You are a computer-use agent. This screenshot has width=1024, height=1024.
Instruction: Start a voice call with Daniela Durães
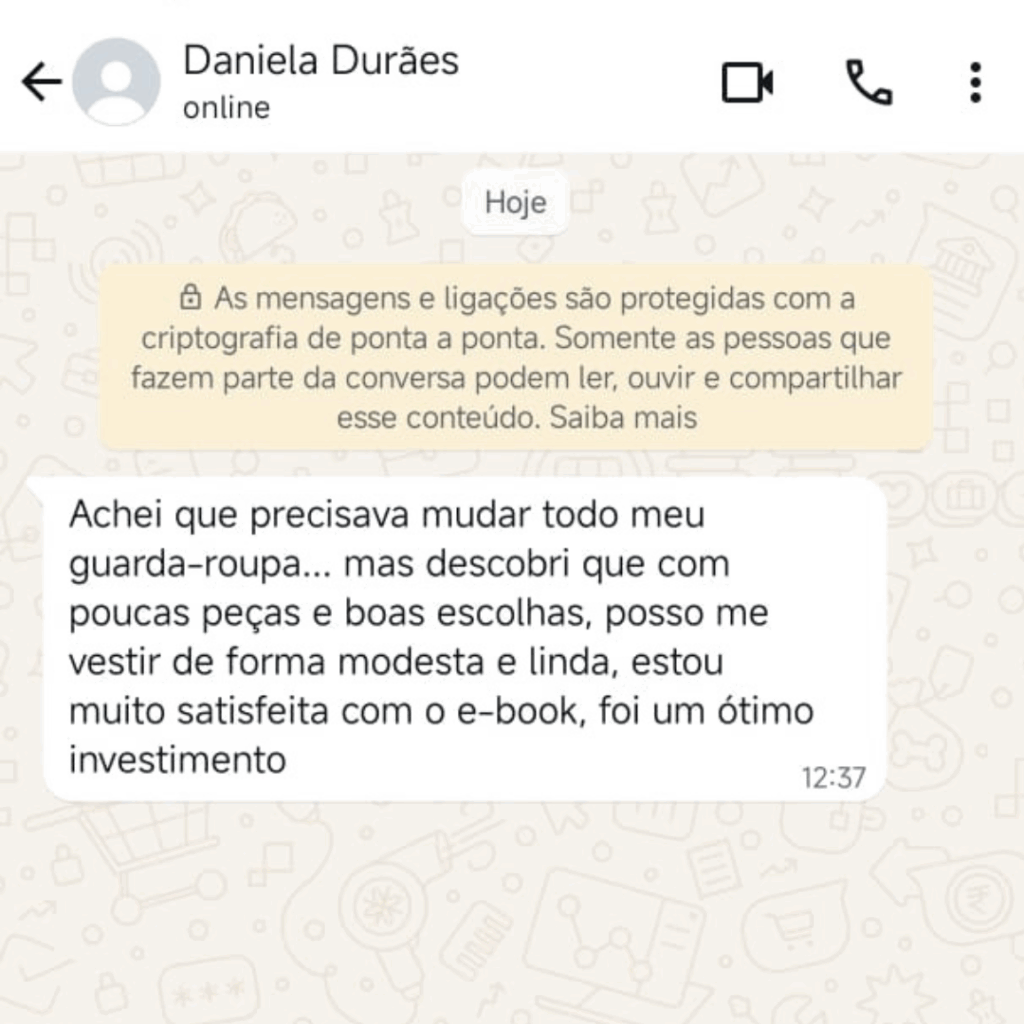(868, 82)
